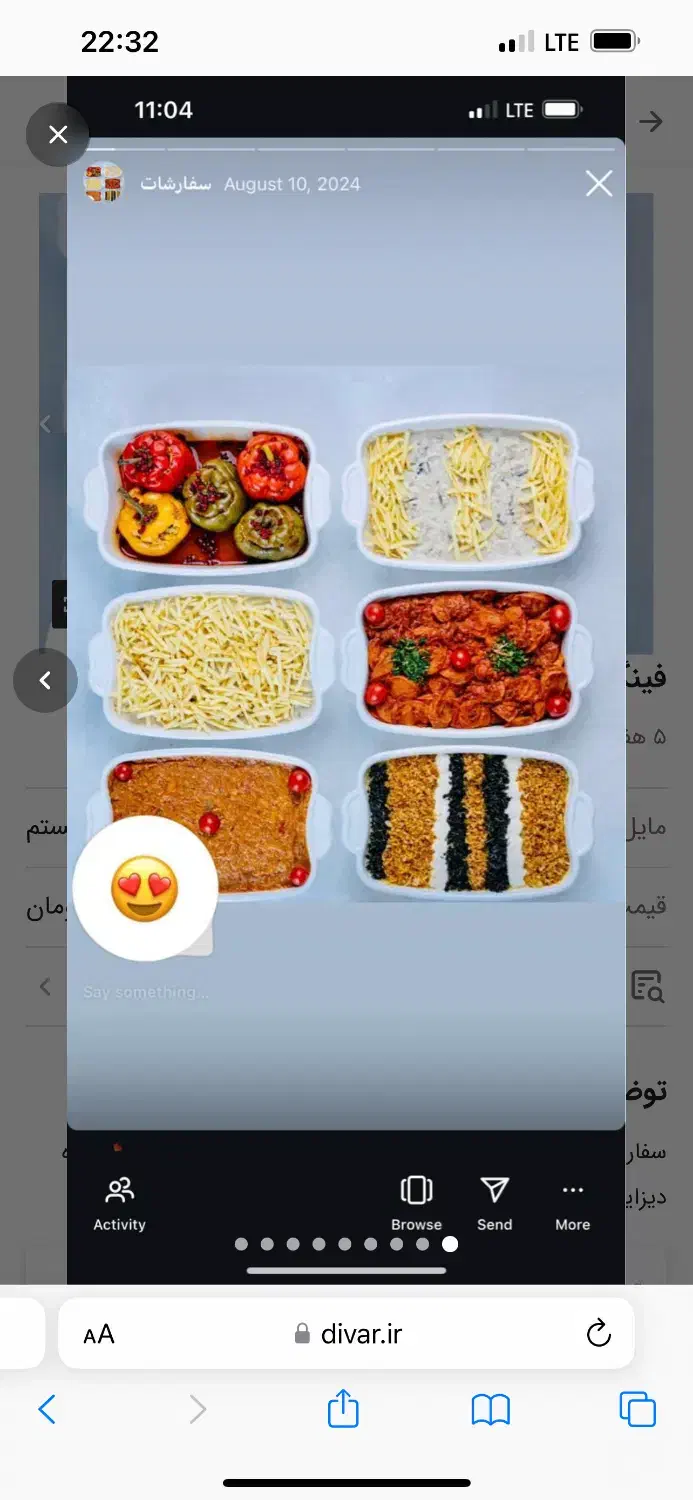Open the Safari tab switcher
The width and height of the screenshot is (693, 1500).
(637, 1410)
